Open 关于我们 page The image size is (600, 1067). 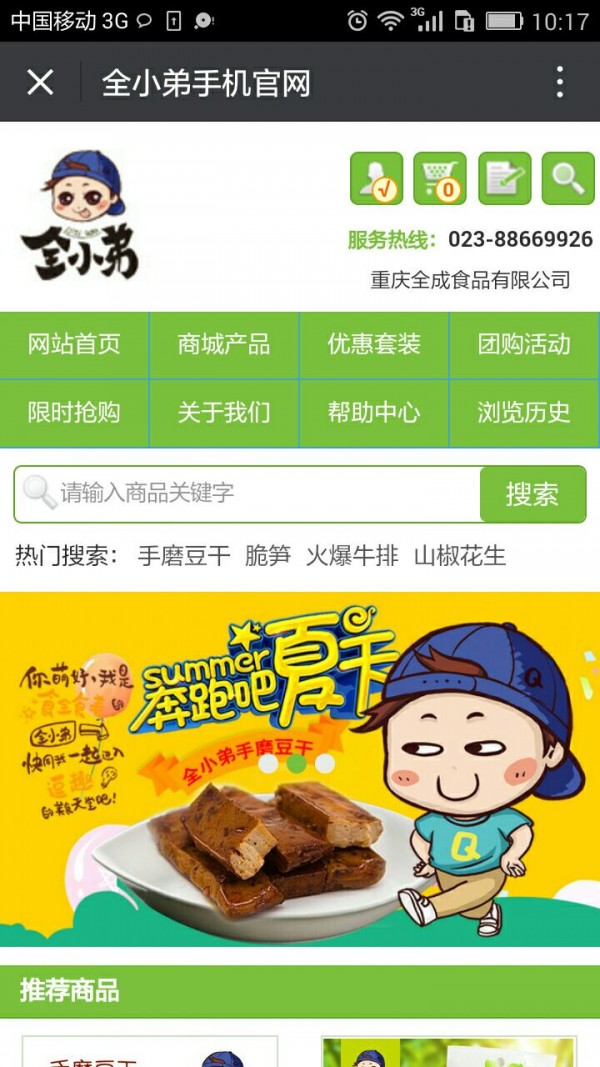224,412
